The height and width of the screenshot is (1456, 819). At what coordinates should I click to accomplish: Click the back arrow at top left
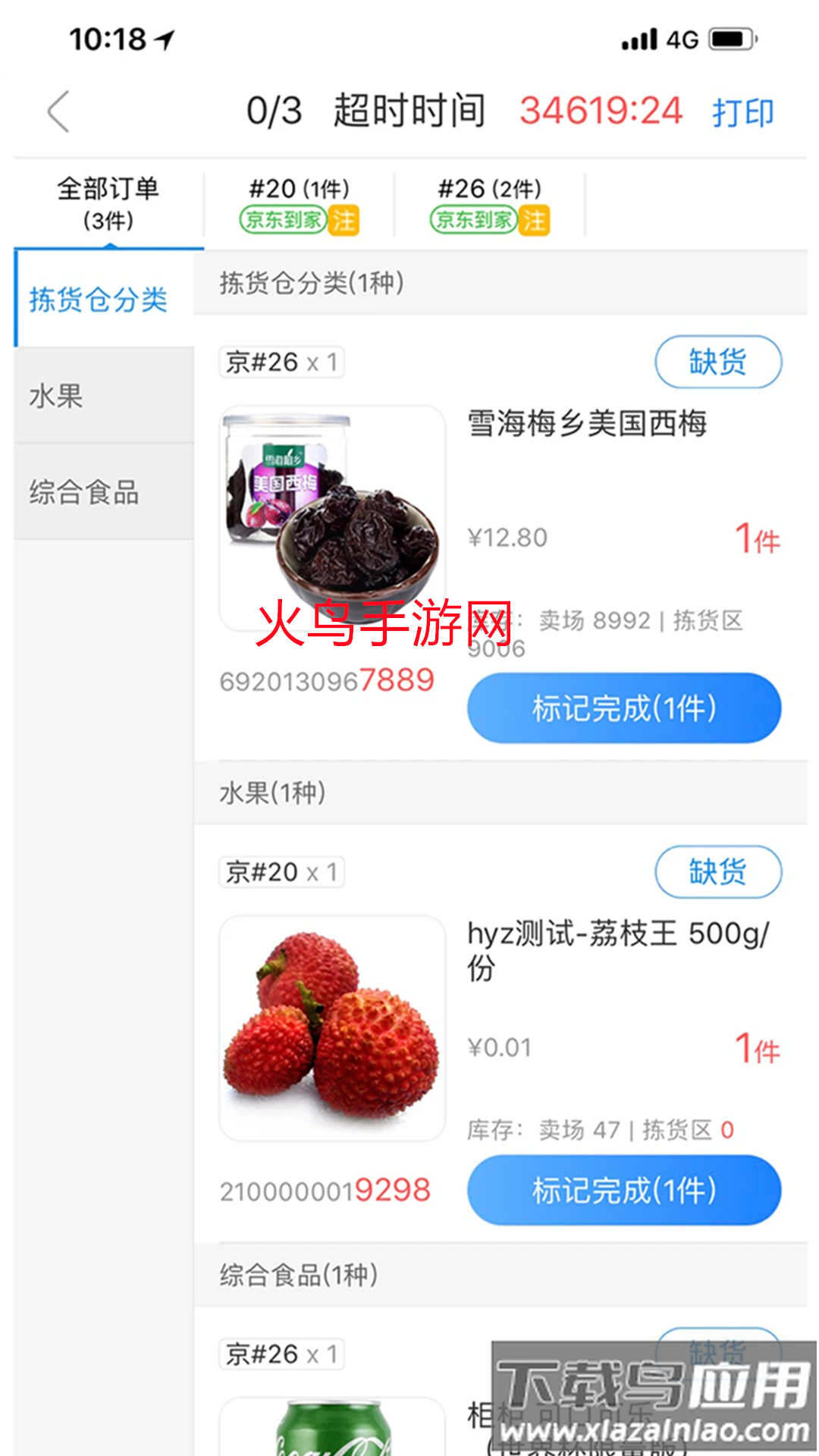[57, 110]
